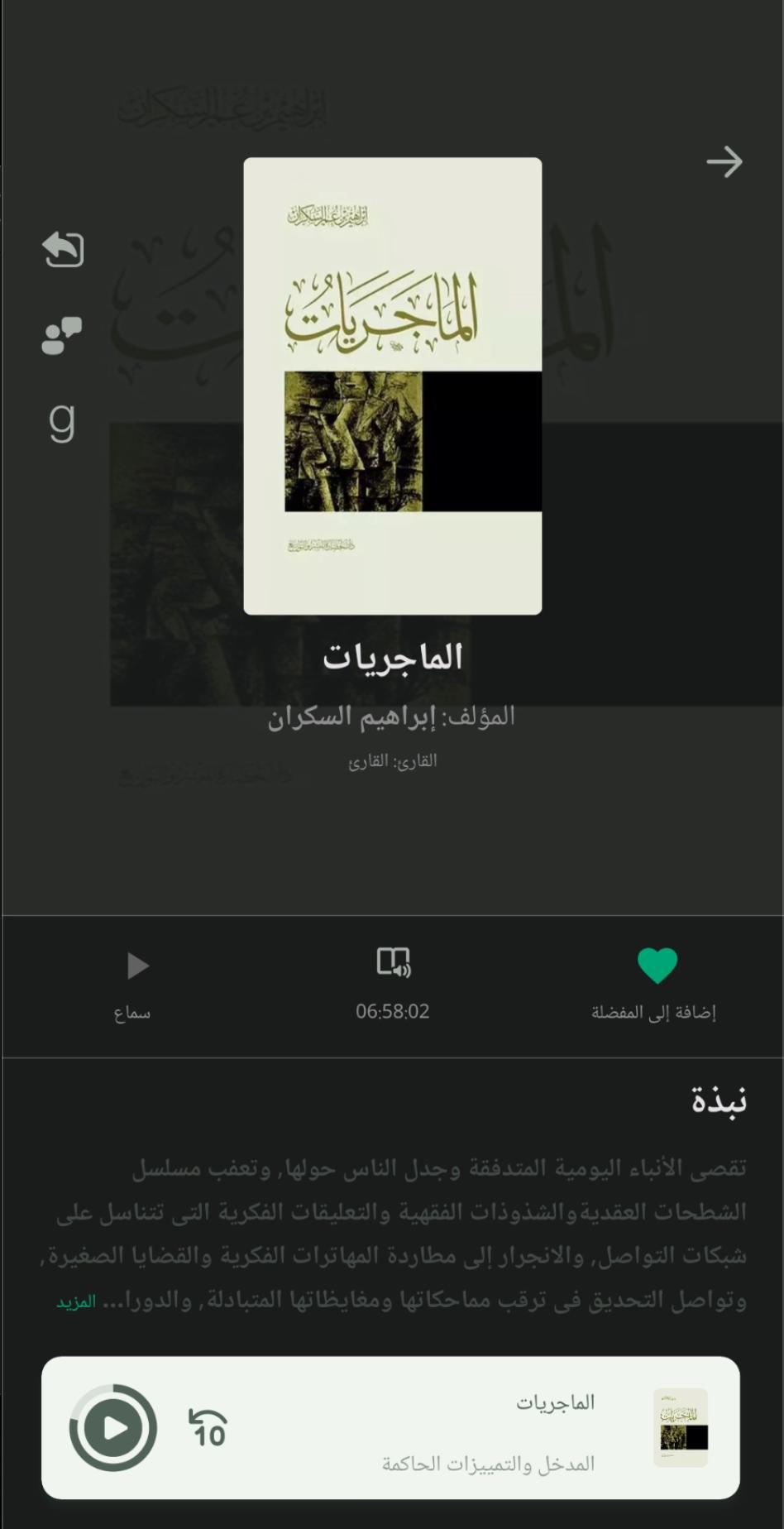
Task: Open the الماجريات book cover image
Action: (393, 386)
